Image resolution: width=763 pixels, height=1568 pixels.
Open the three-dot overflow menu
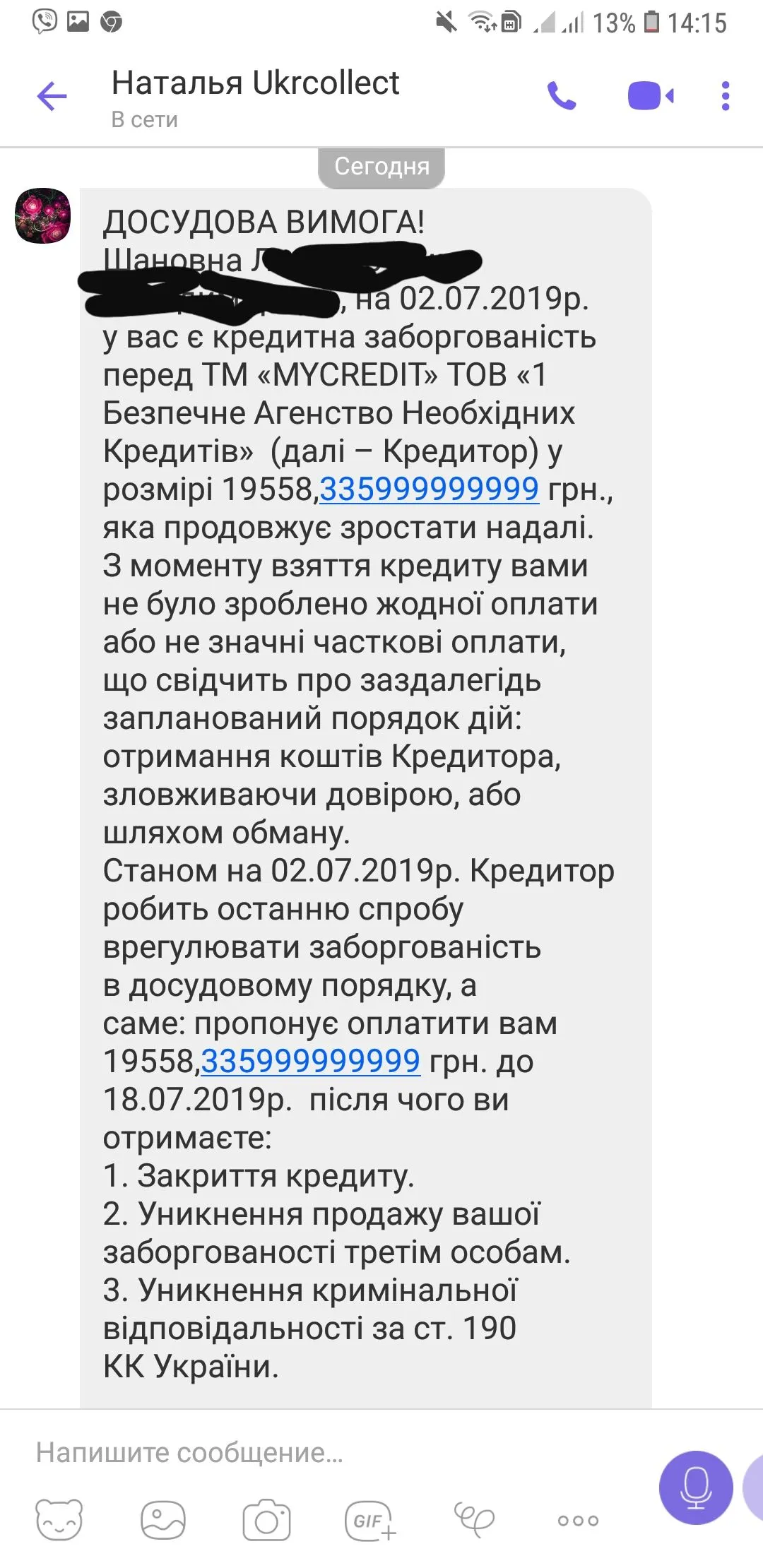click(x=725, y=96)
